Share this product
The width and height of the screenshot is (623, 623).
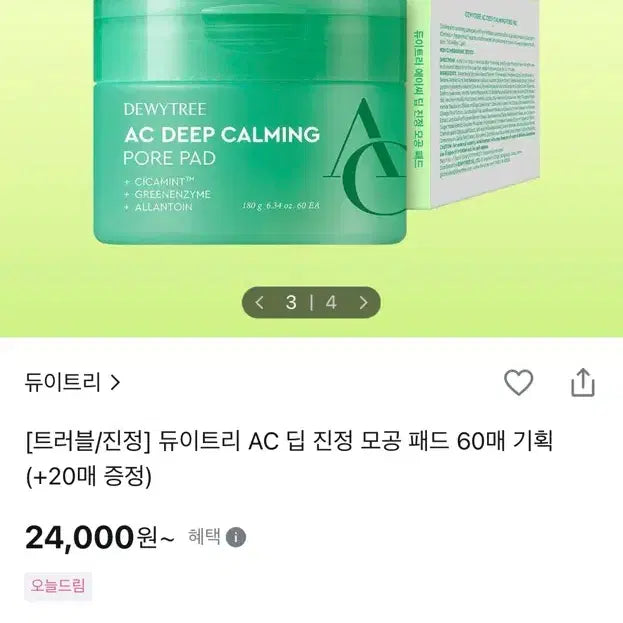[x=583, y=382]
